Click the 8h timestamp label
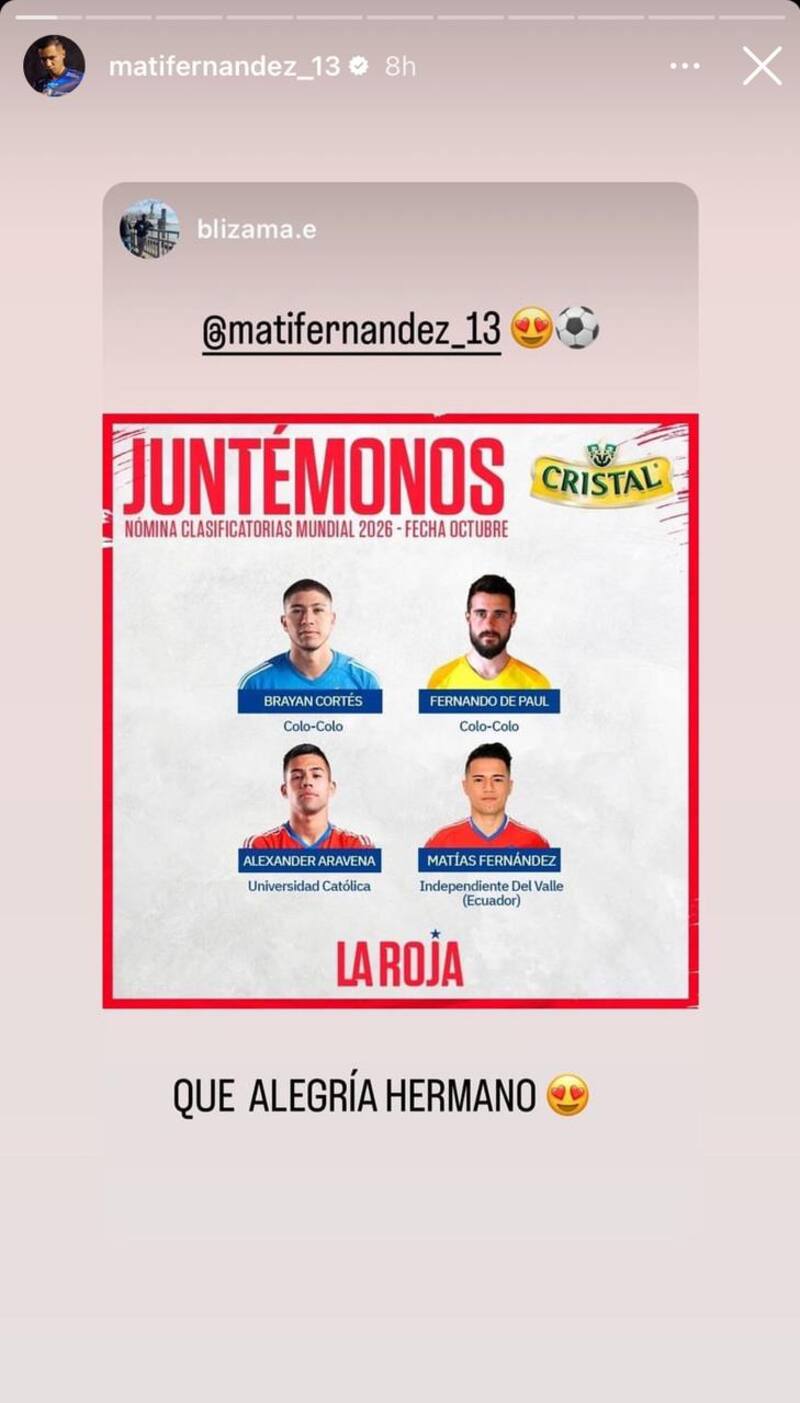 pyautogui.click(x=400, y=64)
